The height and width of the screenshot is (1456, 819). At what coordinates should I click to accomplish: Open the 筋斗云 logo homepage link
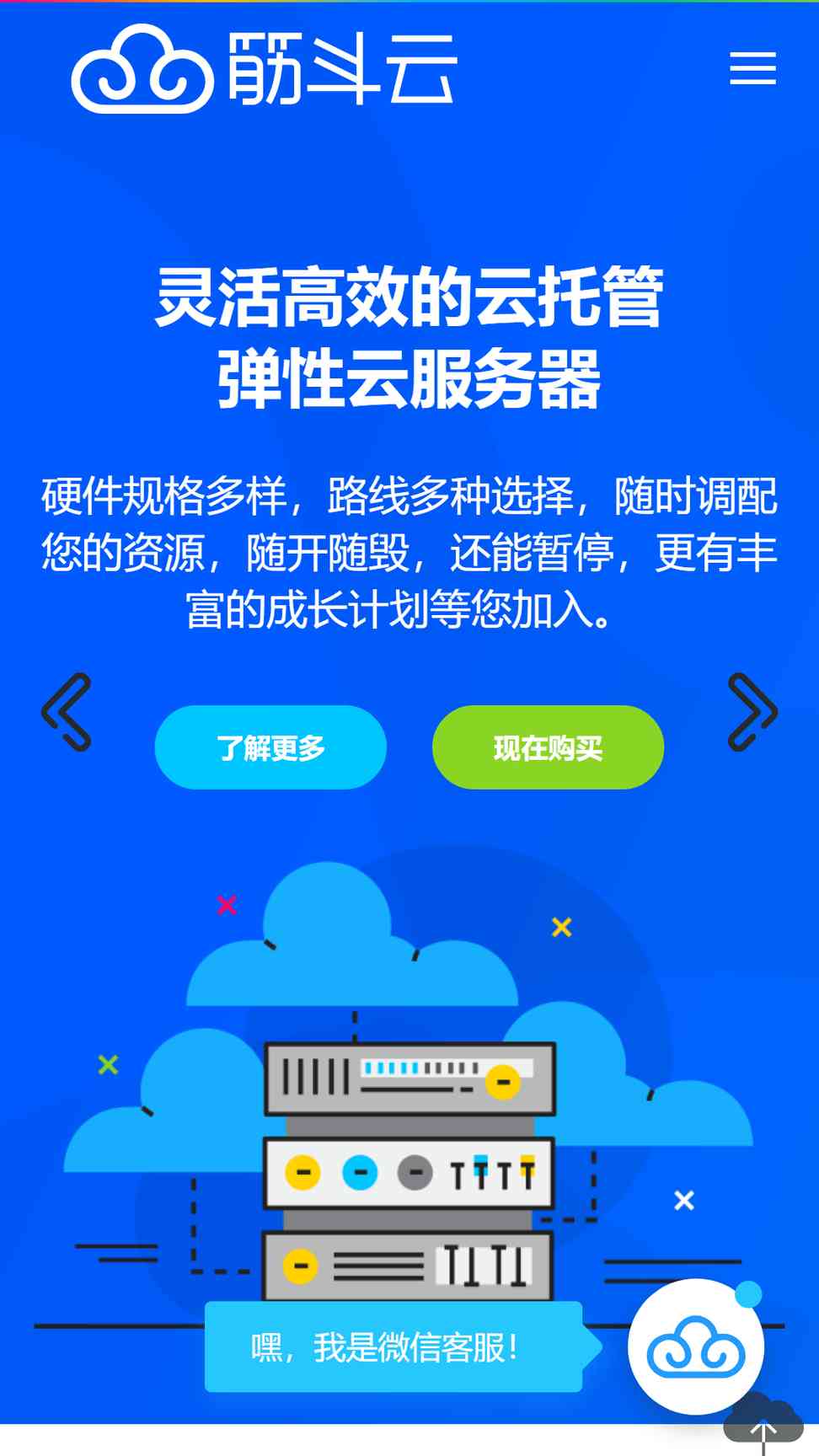[x=265, y=69]
